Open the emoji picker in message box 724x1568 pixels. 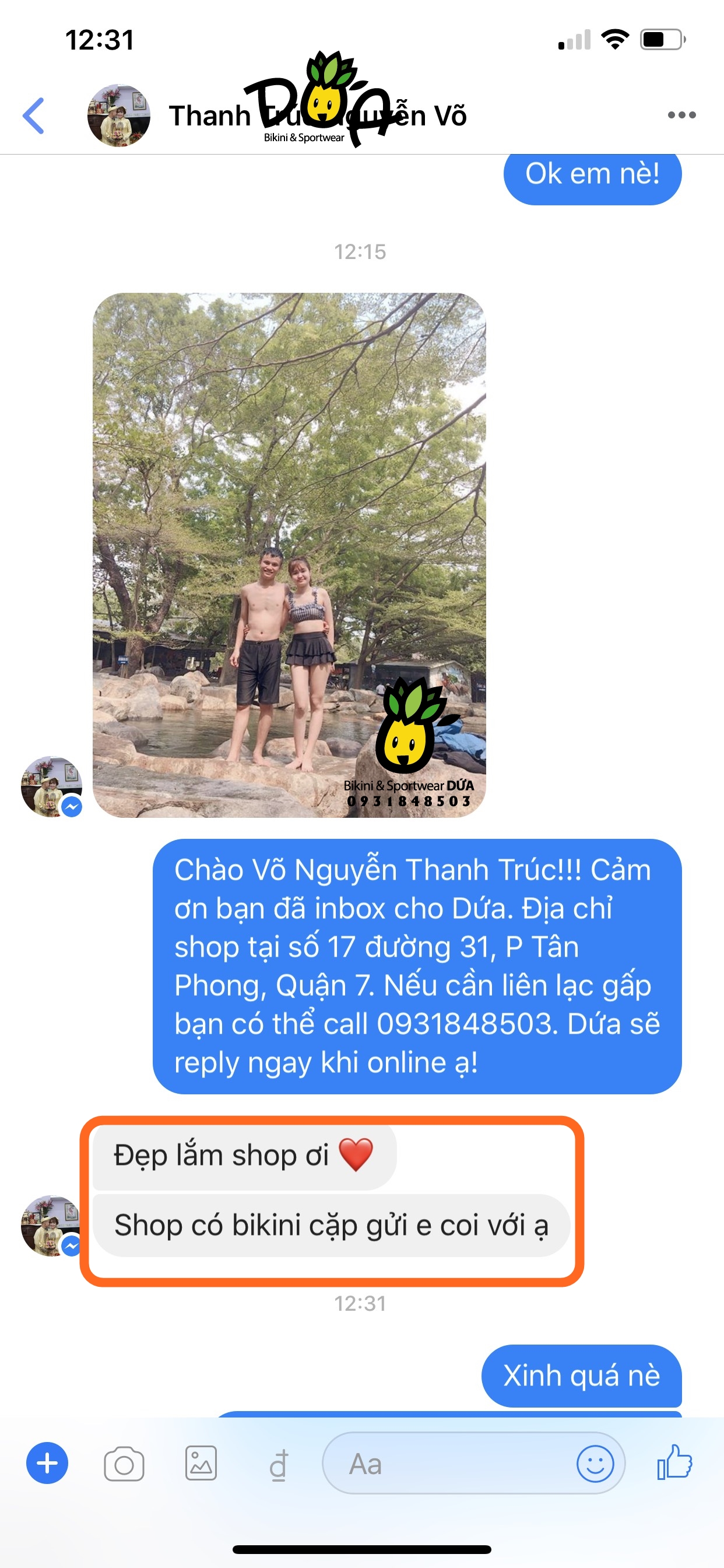click(x=595, y=1464)
